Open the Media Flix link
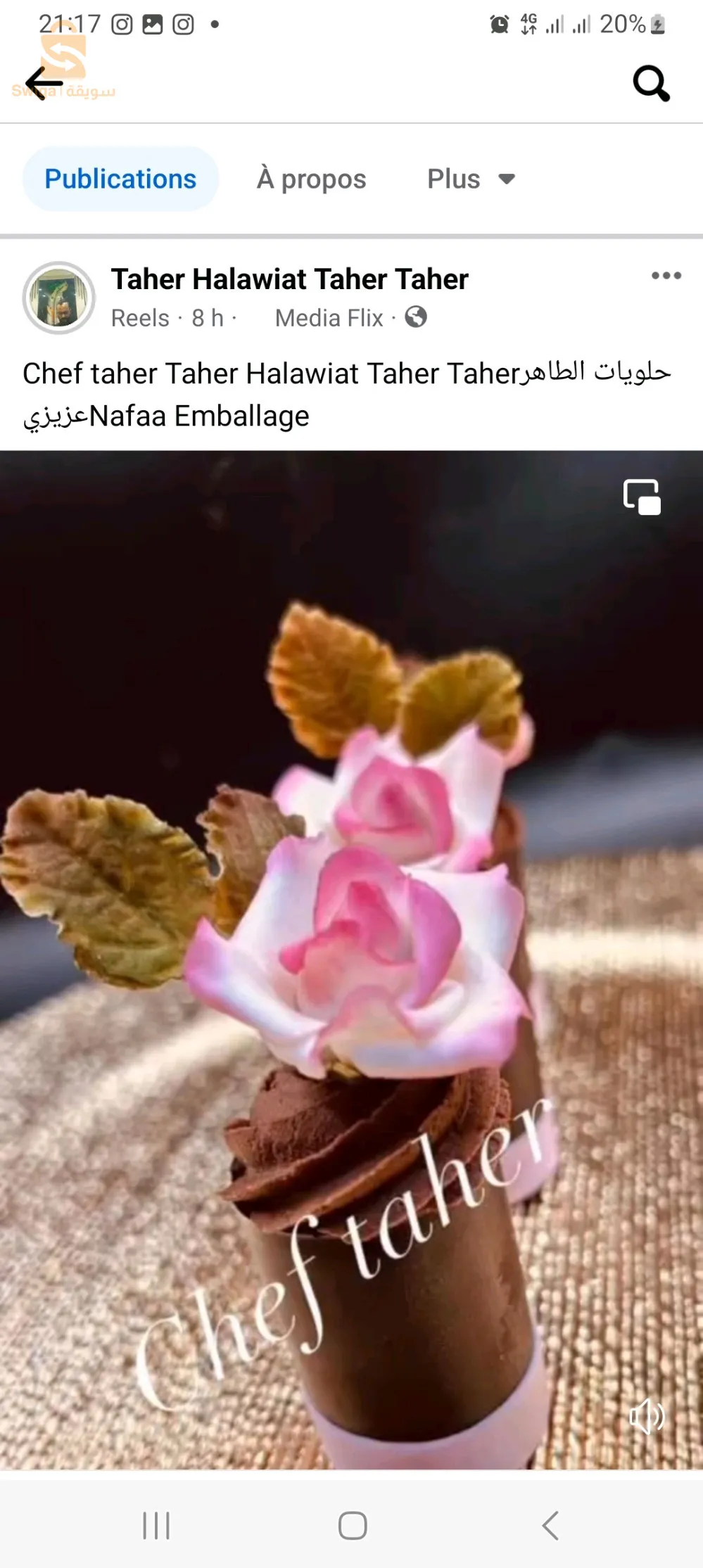 point(329,318)
